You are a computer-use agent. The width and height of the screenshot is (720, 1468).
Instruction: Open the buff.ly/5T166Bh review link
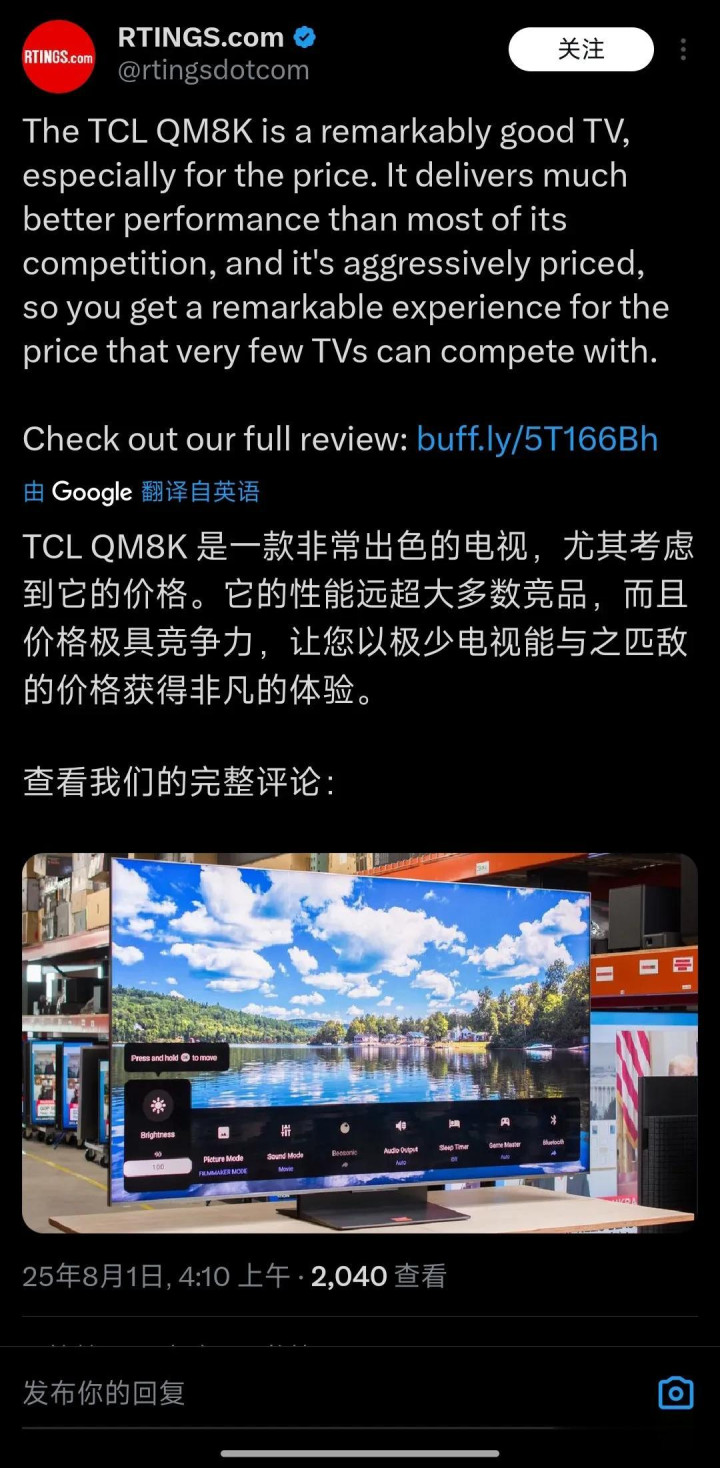click(x=537, y=438)
